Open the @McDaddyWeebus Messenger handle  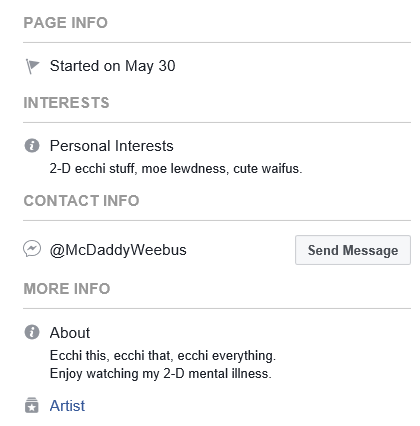point(118,250)
